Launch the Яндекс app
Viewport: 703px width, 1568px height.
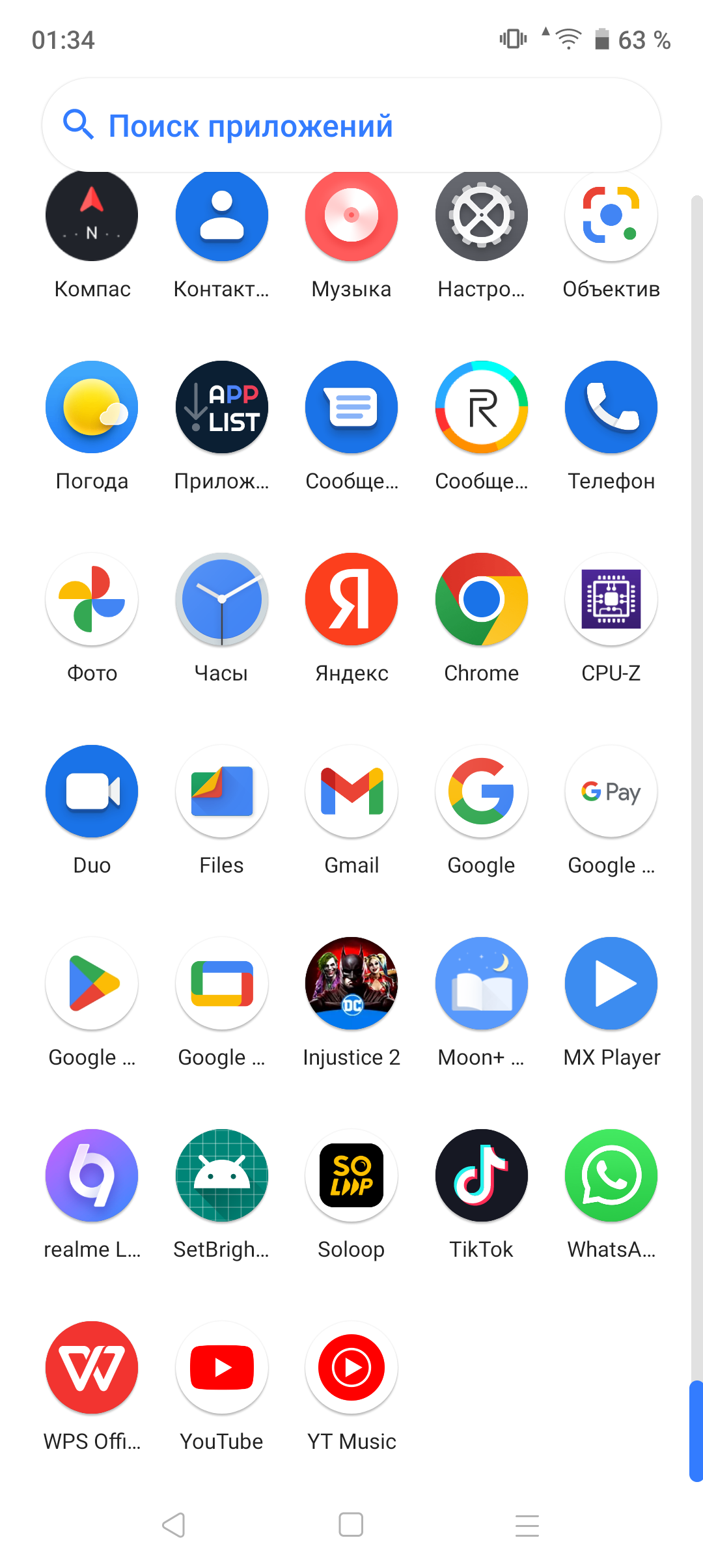(351, 599)
